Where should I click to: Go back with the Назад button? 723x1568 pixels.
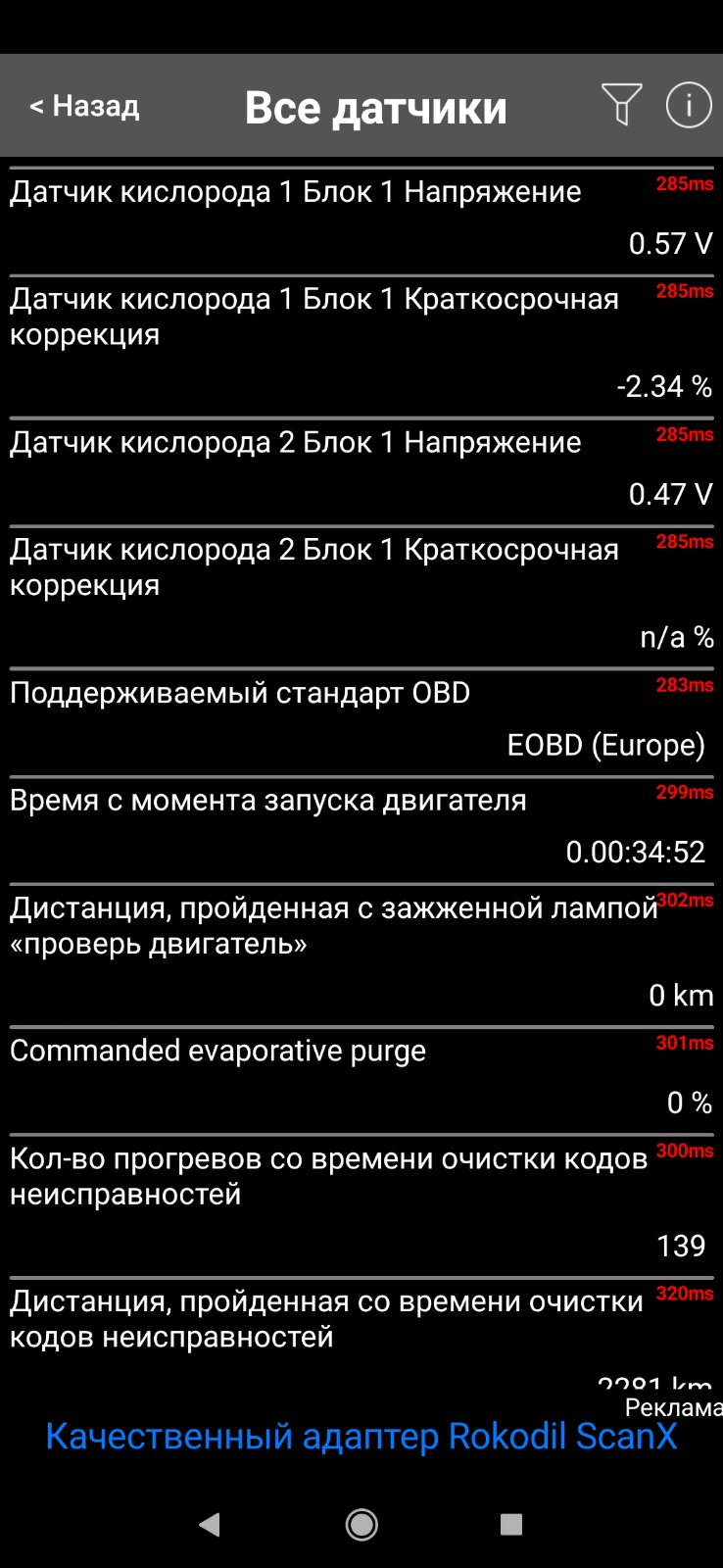tap(84, 106)
